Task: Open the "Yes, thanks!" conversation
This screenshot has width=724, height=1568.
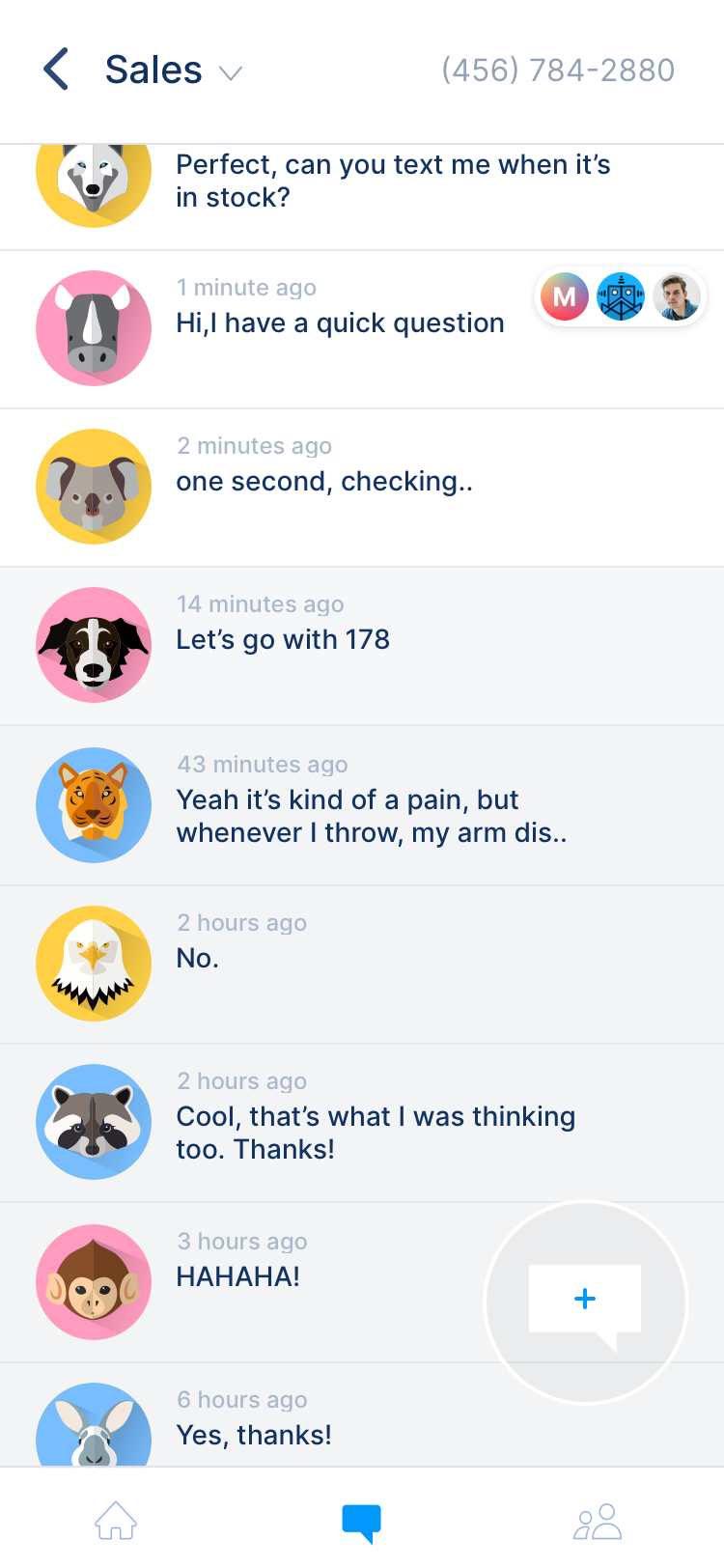Action: (254, 1434)
